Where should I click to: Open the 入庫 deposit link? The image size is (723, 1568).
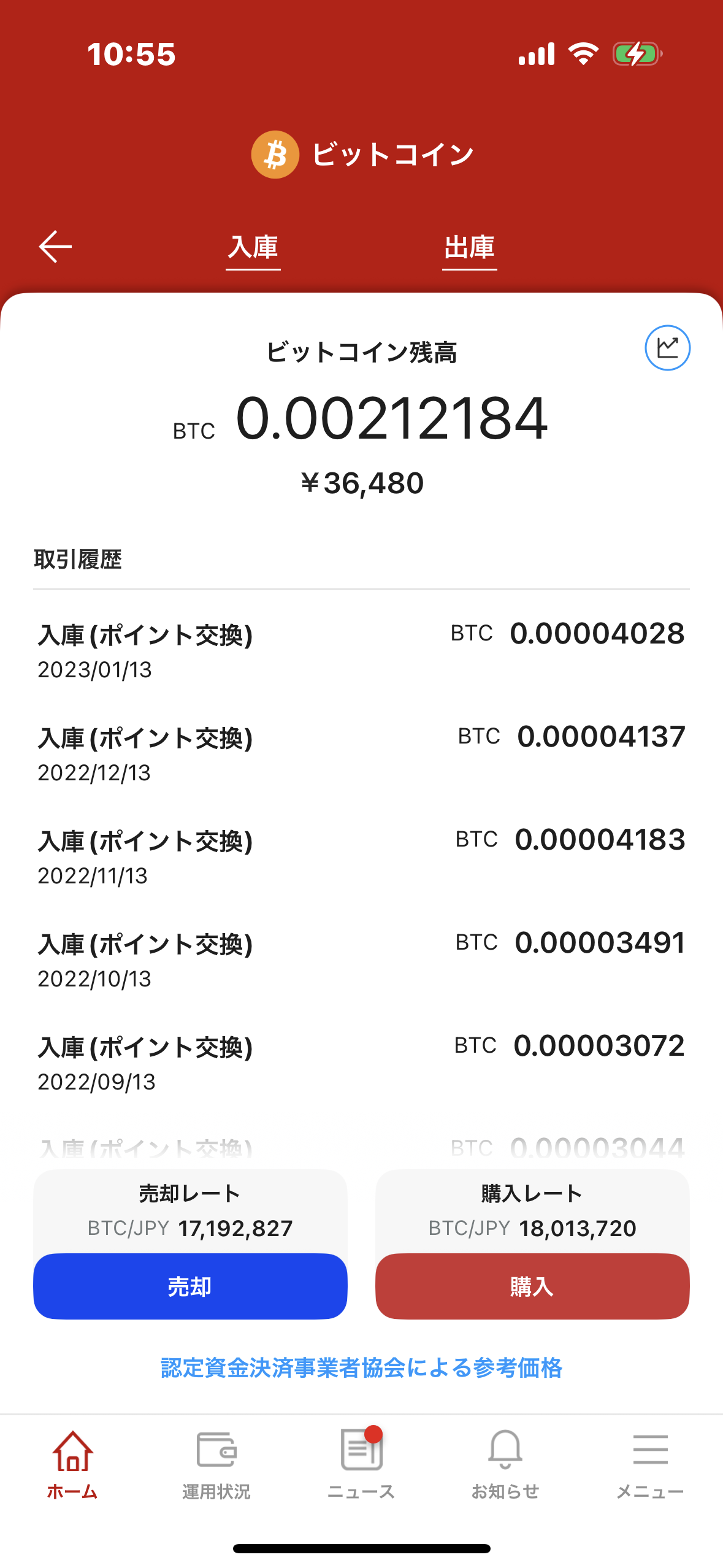(253, 248)
